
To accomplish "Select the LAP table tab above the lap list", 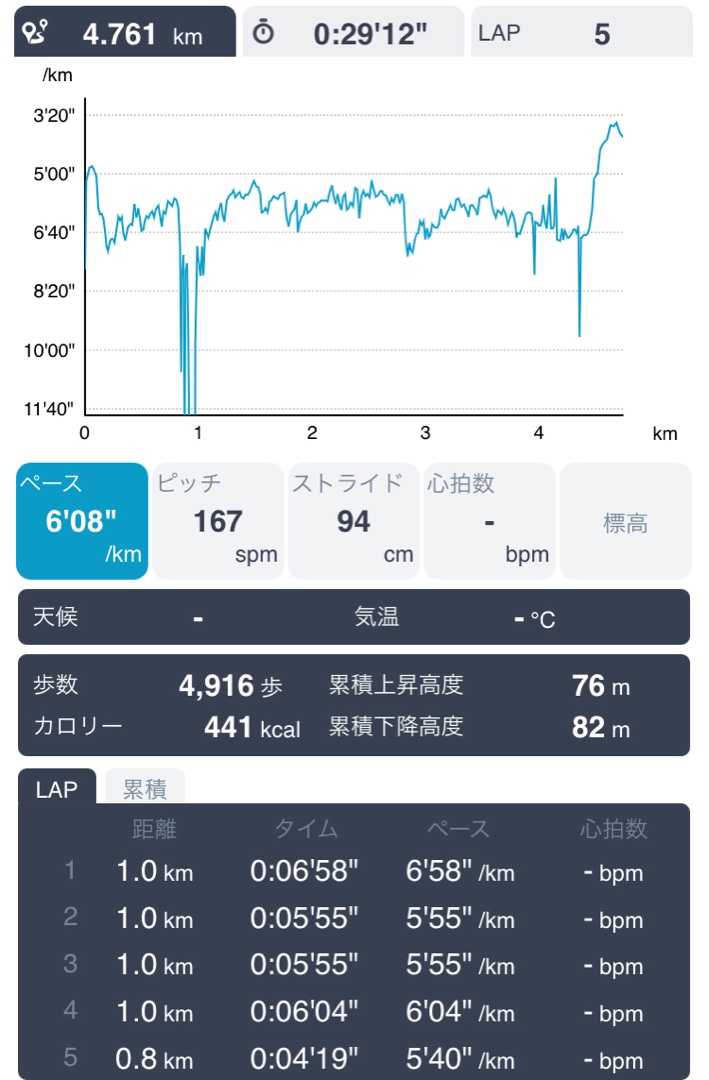I will click(57, 788).
